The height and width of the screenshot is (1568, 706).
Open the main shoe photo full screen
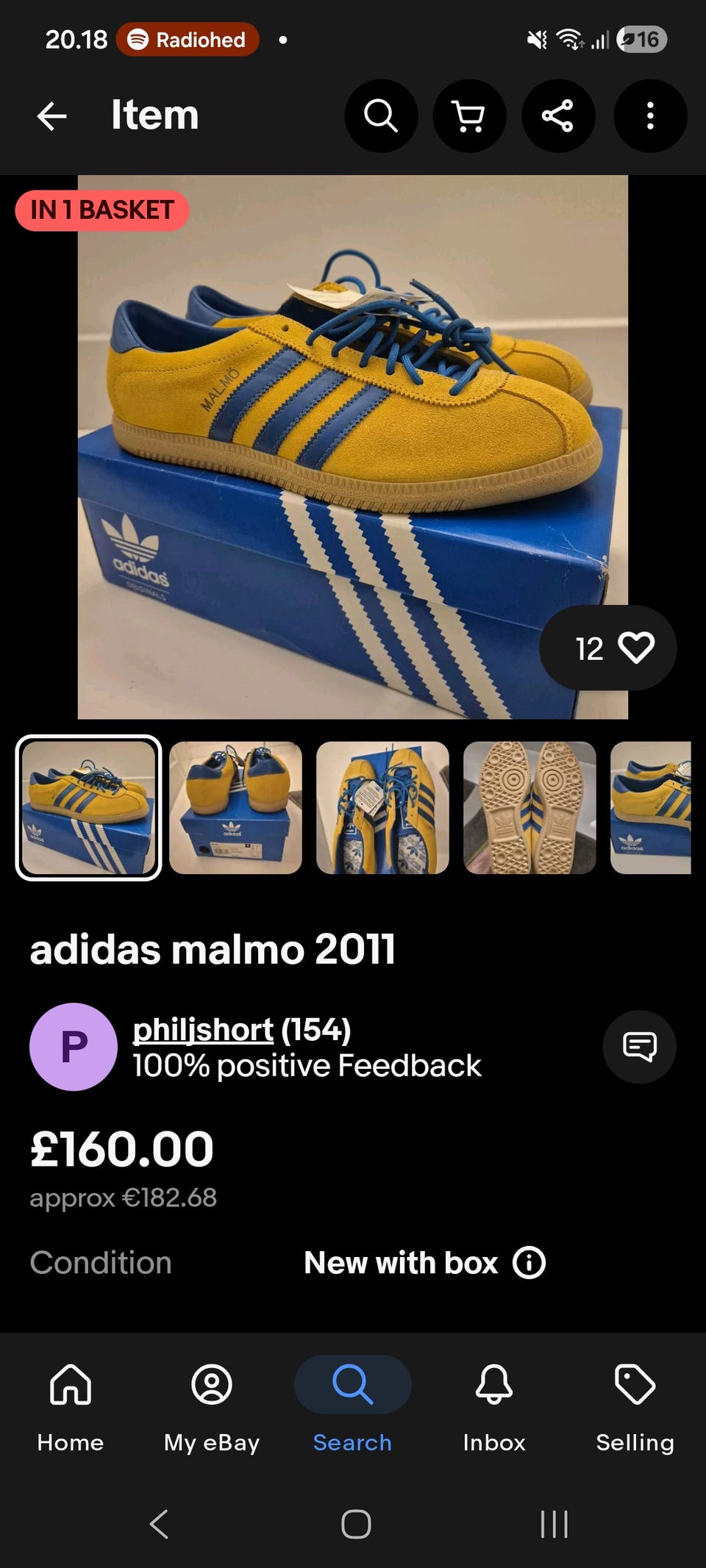(x=353, y=446)
